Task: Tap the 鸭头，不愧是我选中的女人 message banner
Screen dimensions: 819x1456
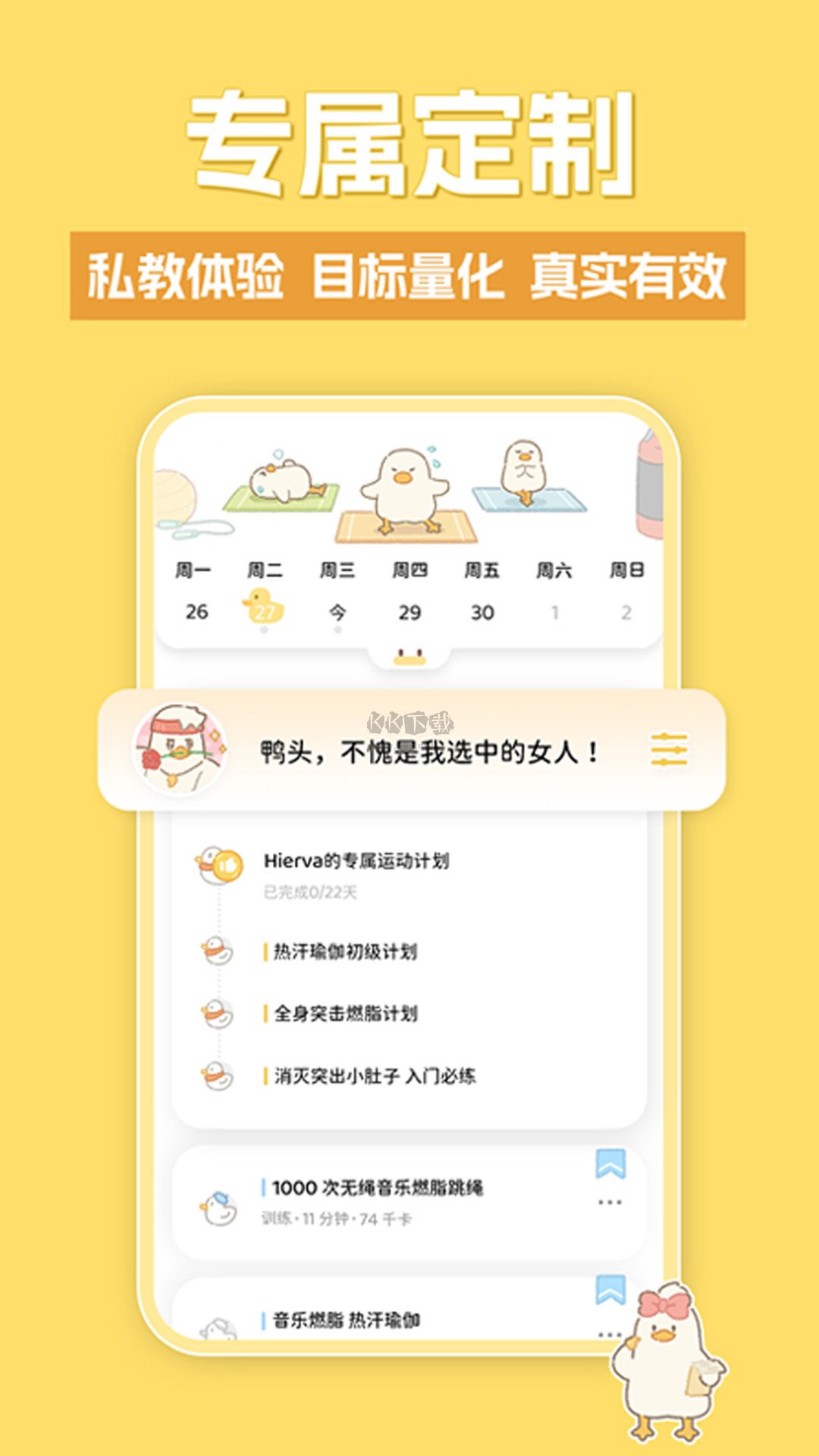Action: (x=425, y=749)
